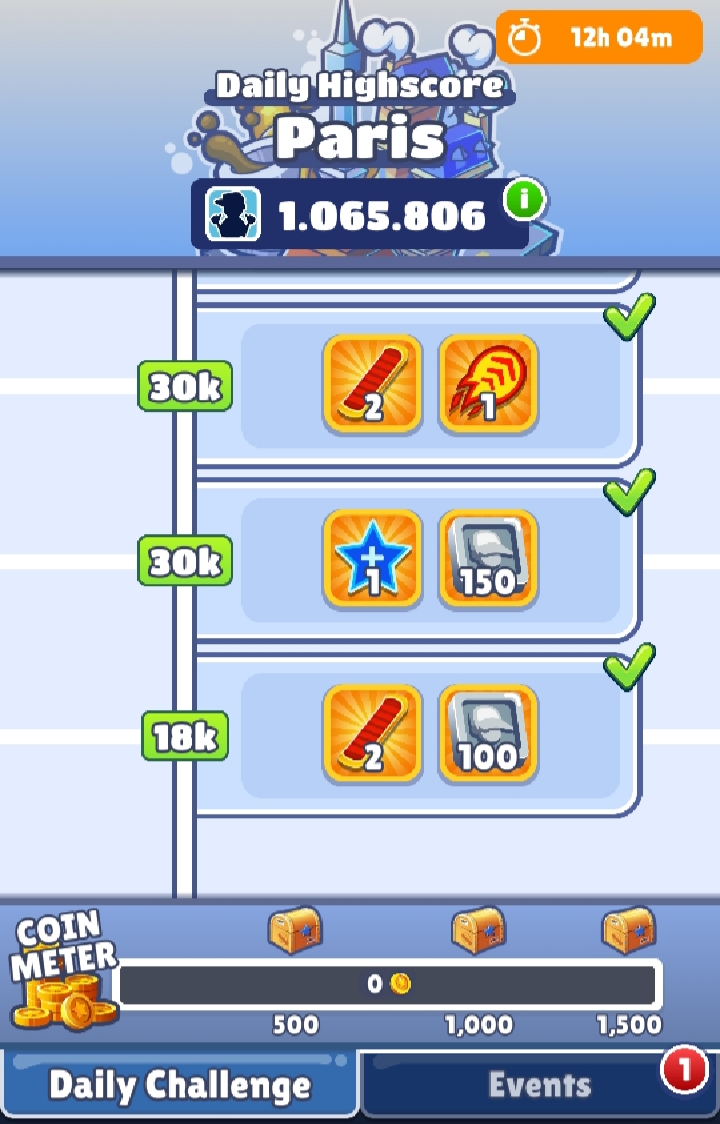Open the green info icon beside the score
This screenshot has width=720, height=1124.
523,200
